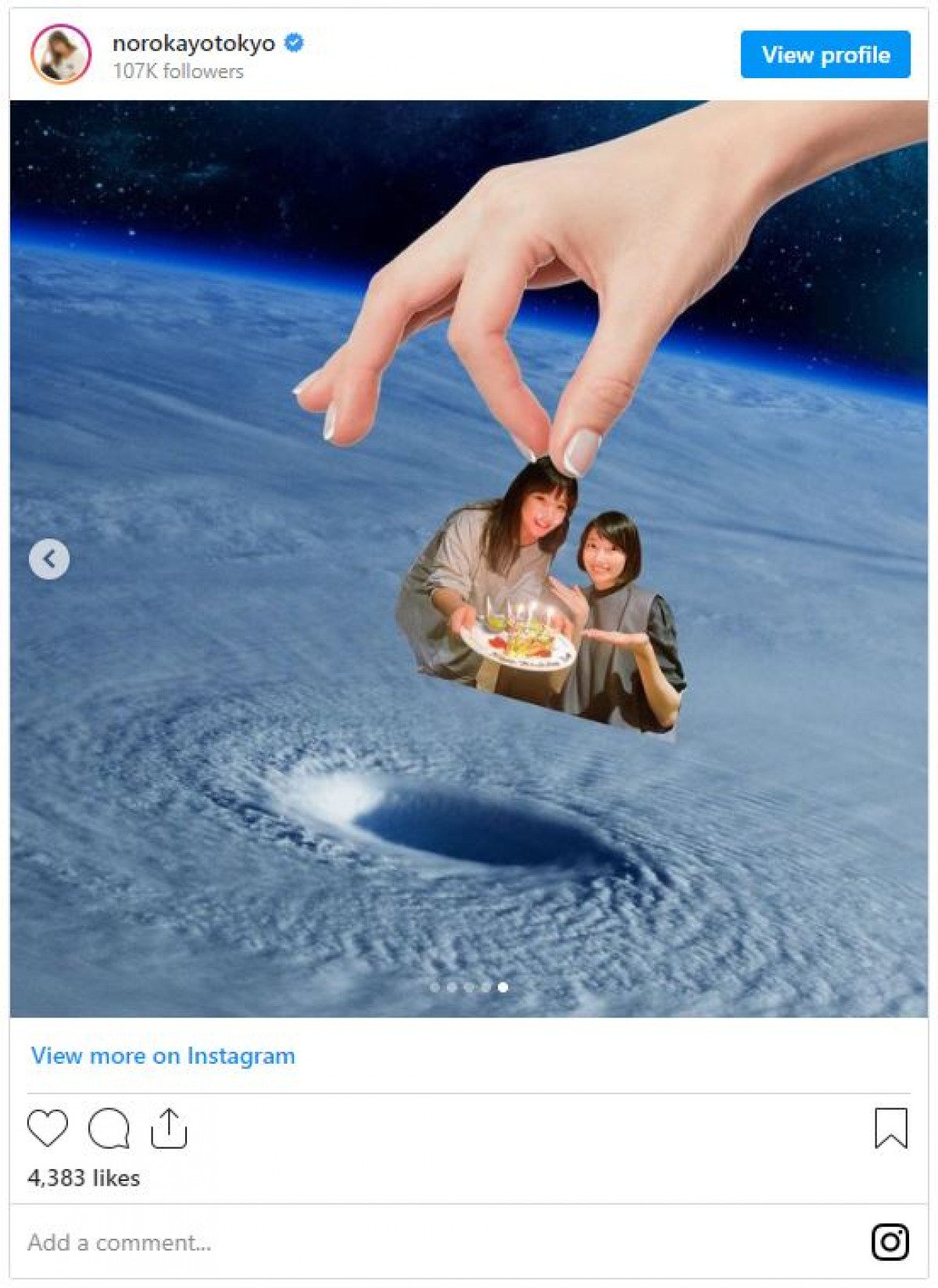Open norokayotokyo's profile picture
Screen dimensions: 938x1288
(61, 54)
